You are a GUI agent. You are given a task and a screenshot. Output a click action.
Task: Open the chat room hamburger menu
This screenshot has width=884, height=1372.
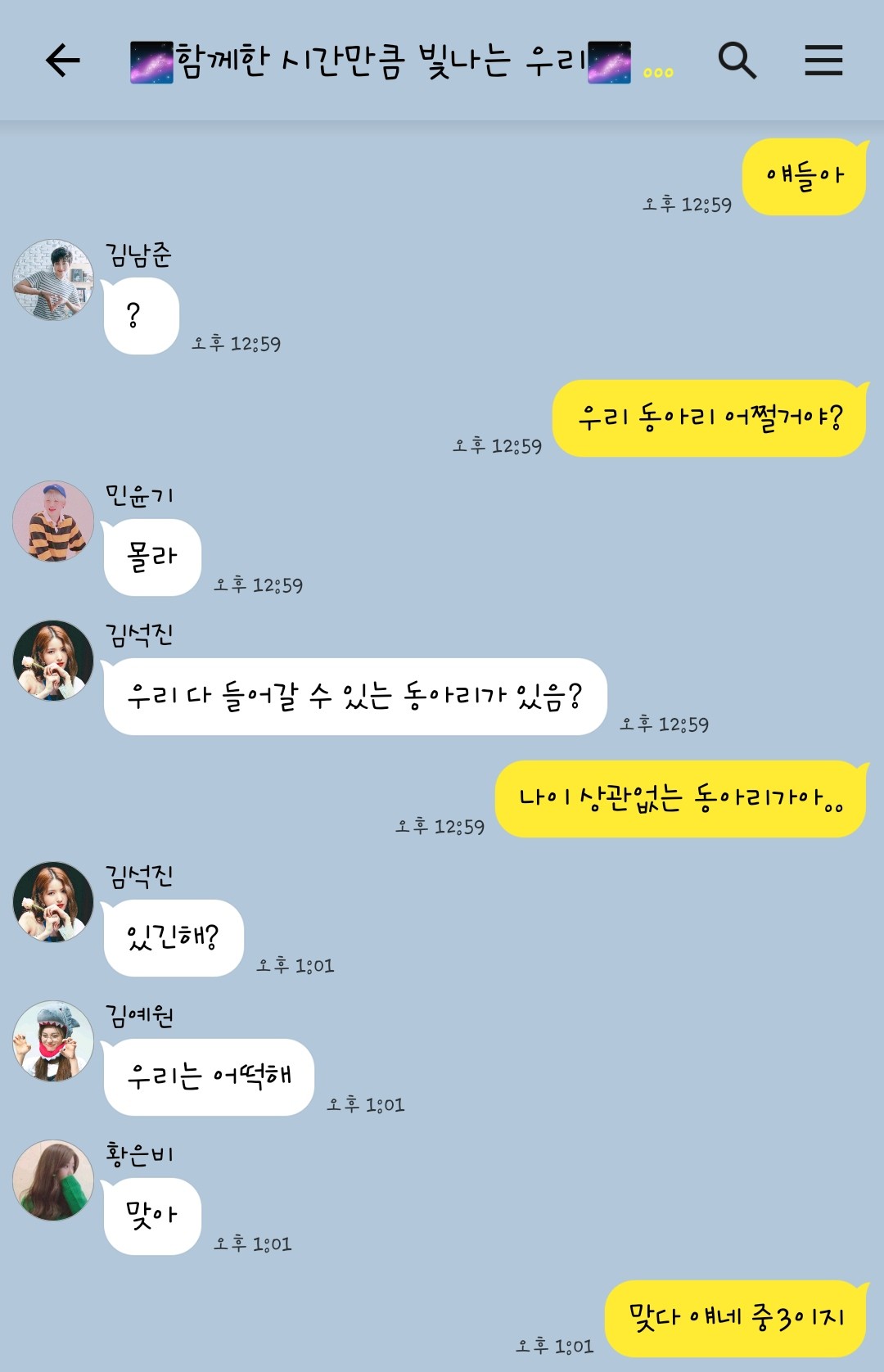pos(823,61)
